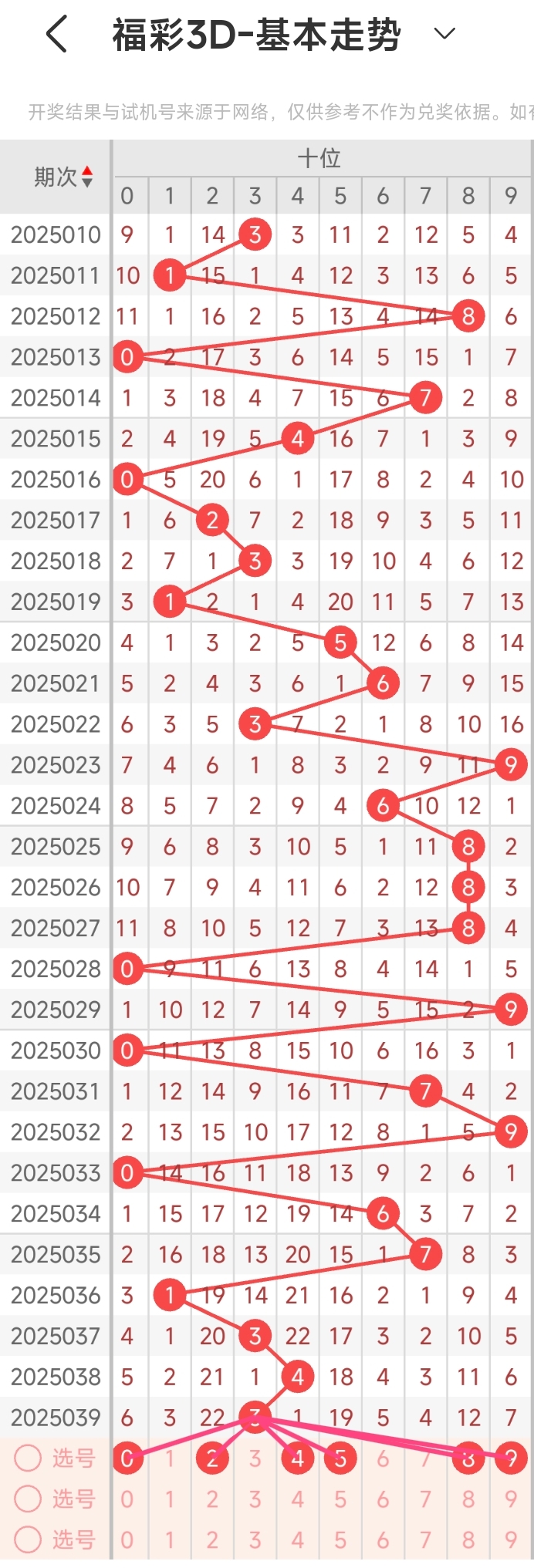The image size is (534, 1568).
Task: Deselect highlighted number 8 in first 选号 row
Action: (468, 1458)
